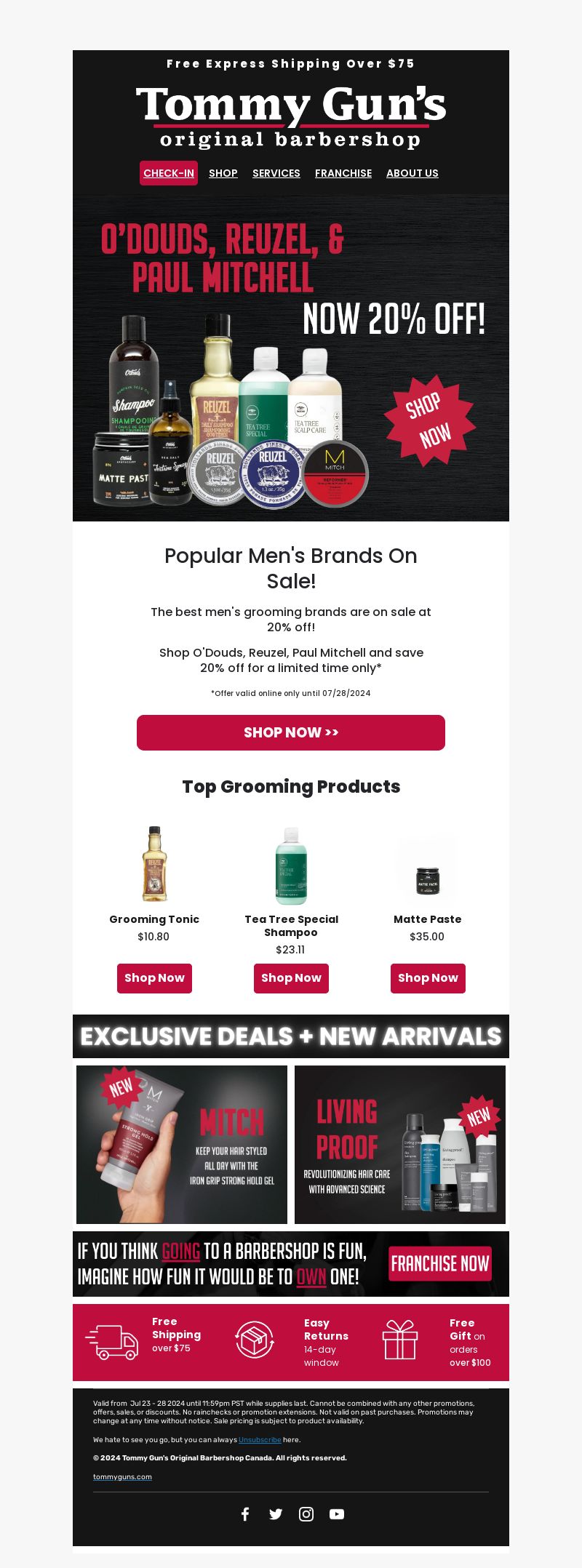Tap the Unsubscribe link

260,1440
